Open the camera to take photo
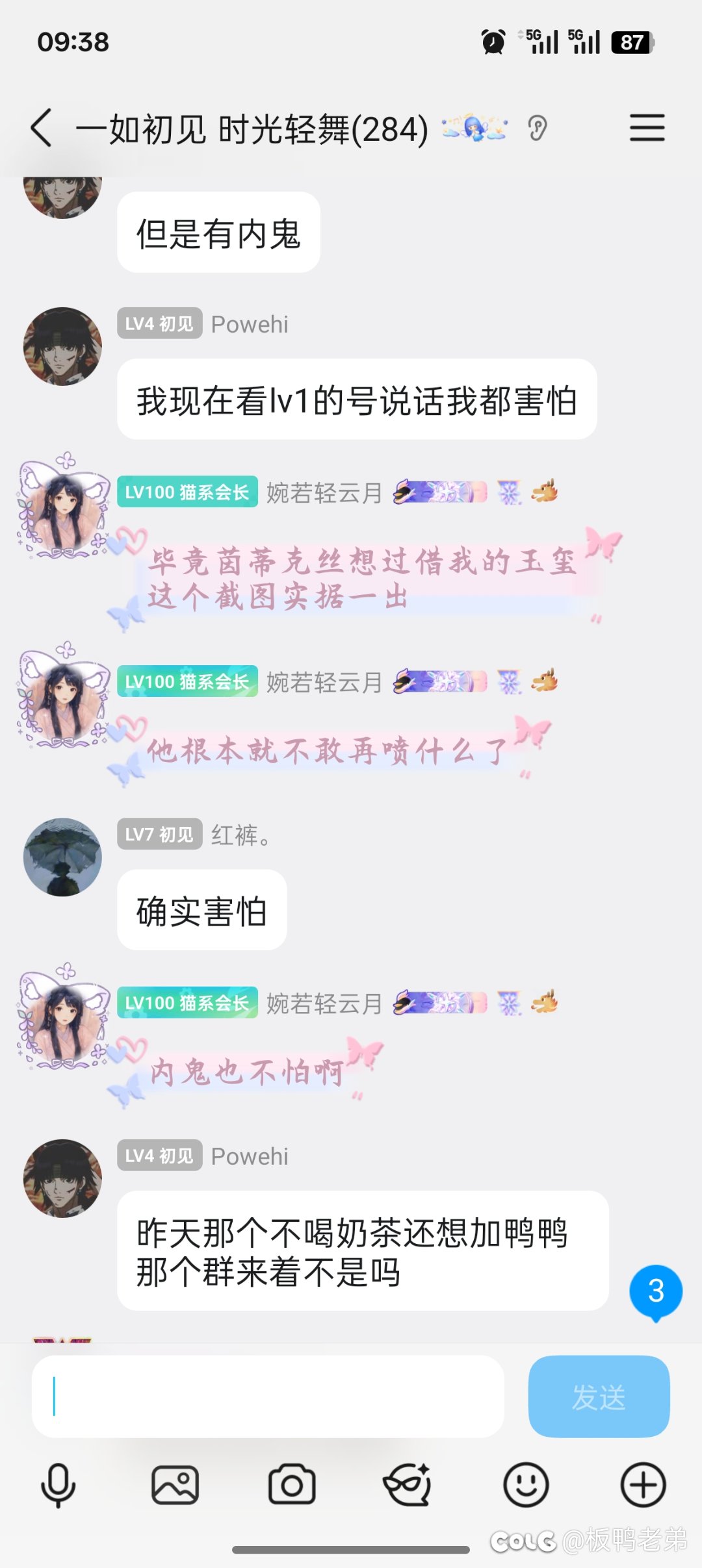 [292, 1485]
